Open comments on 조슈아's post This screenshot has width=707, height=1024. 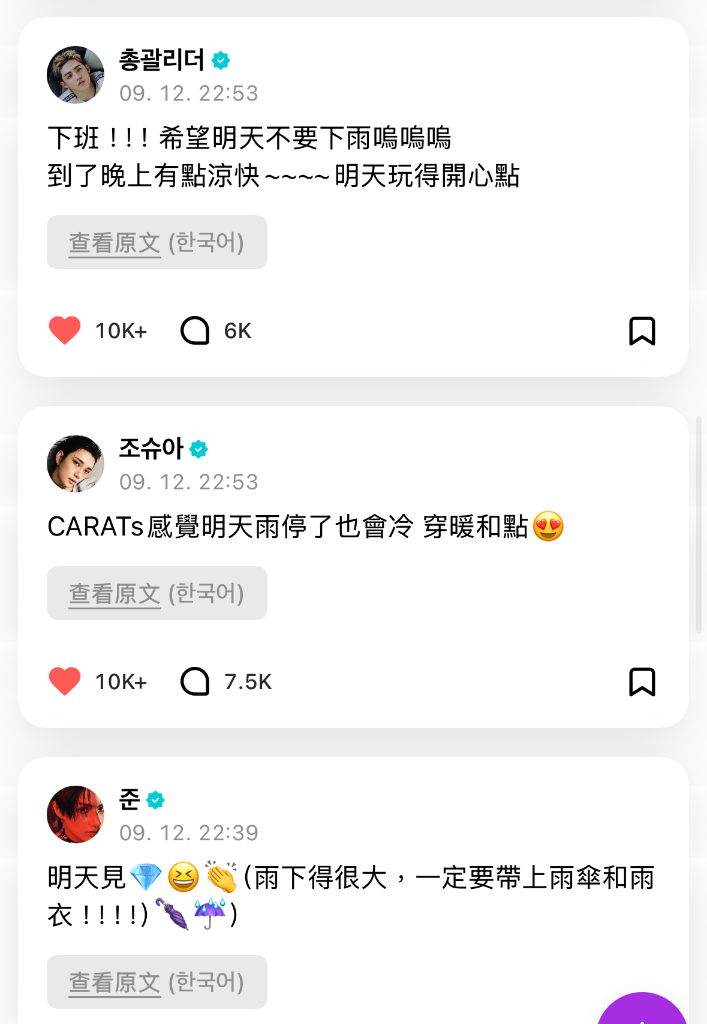click(195, 682)
